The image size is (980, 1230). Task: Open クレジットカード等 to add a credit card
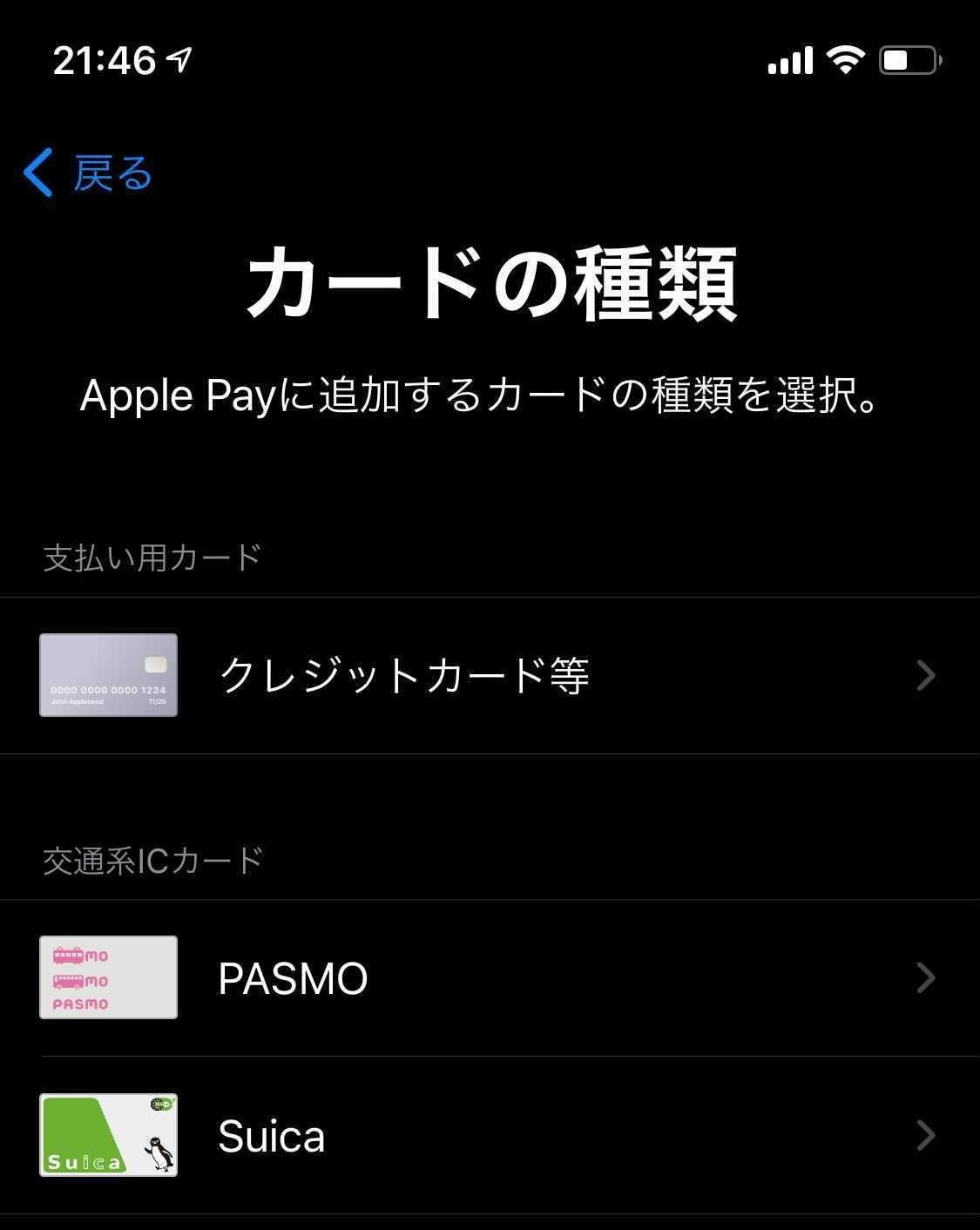pyautogui.click(x=405, y=675)
